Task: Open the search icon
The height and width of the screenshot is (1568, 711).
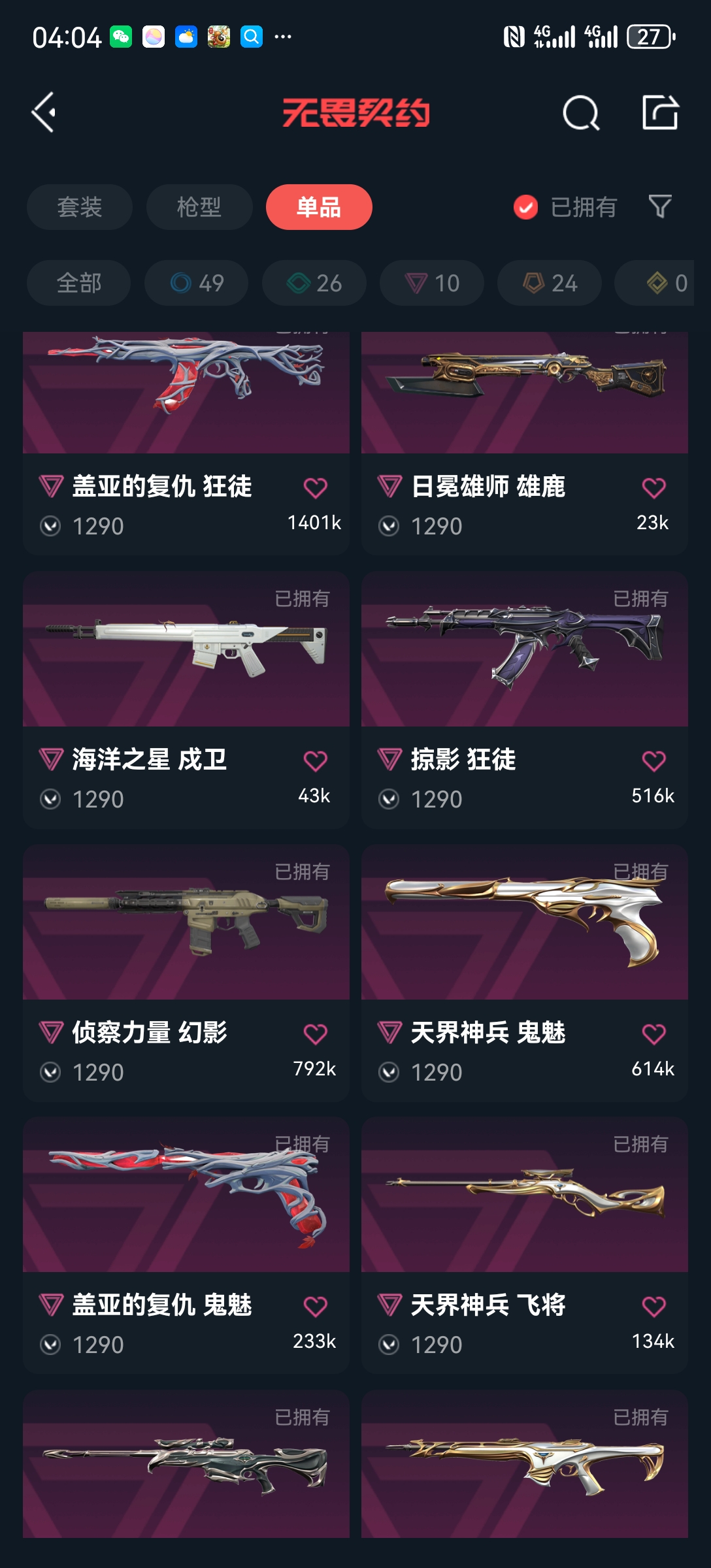Action: 580,113
